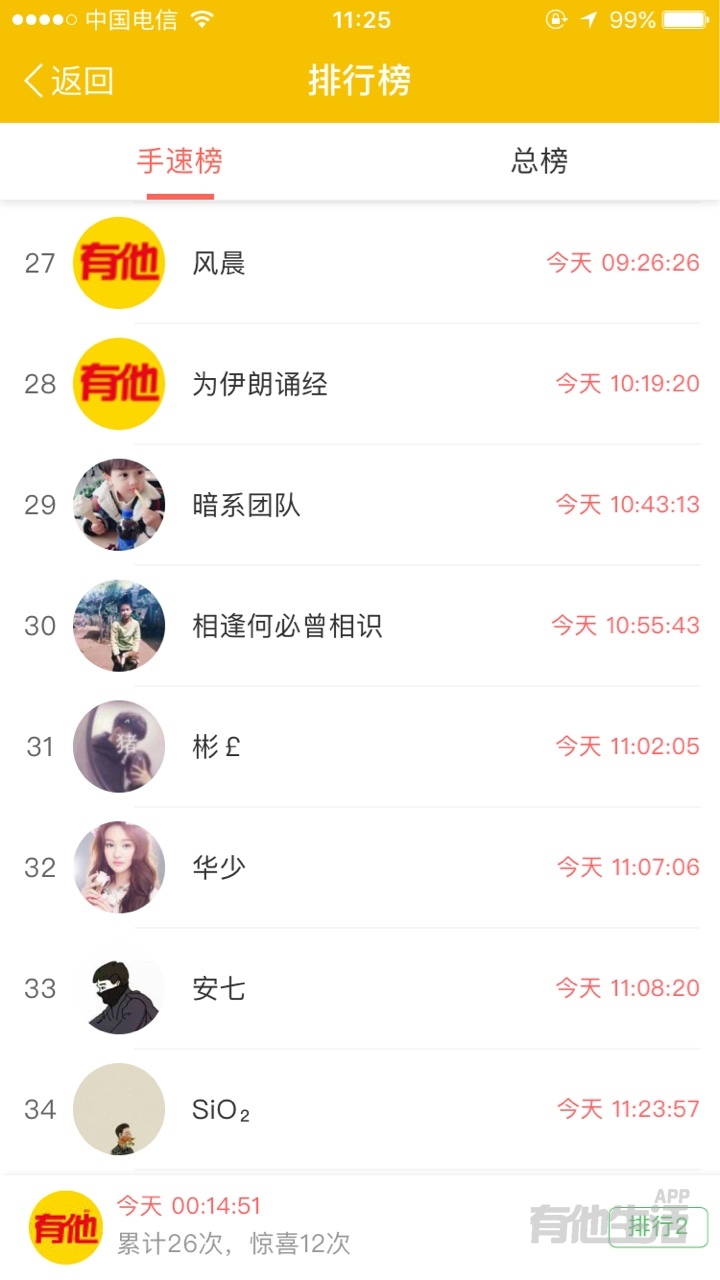Image resolution: width=720 pixels, height=1280 pixels.
Task: Tap the 彬£ ranking row
Action: 360,747
